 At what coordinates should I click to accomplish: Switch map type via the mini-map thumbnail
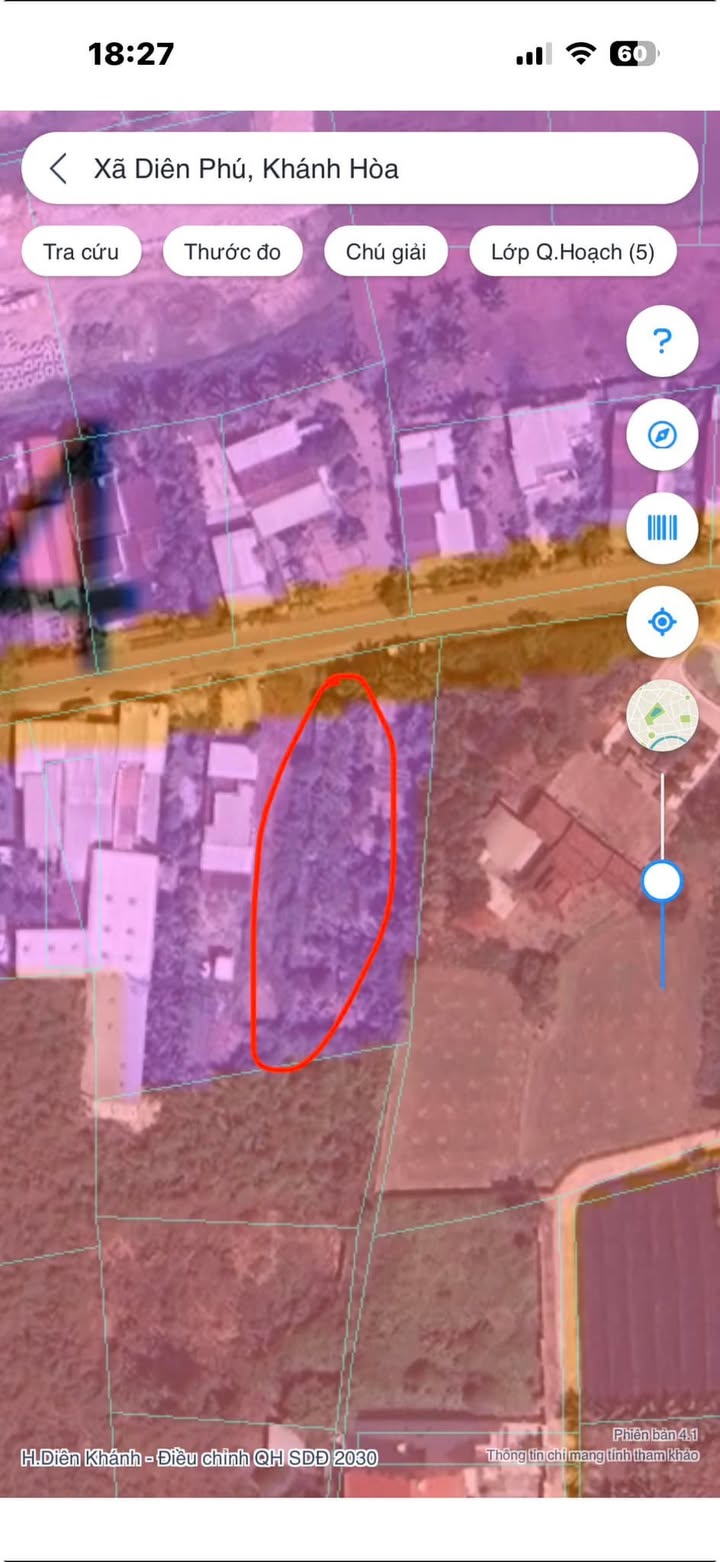[x=661, y=715]
